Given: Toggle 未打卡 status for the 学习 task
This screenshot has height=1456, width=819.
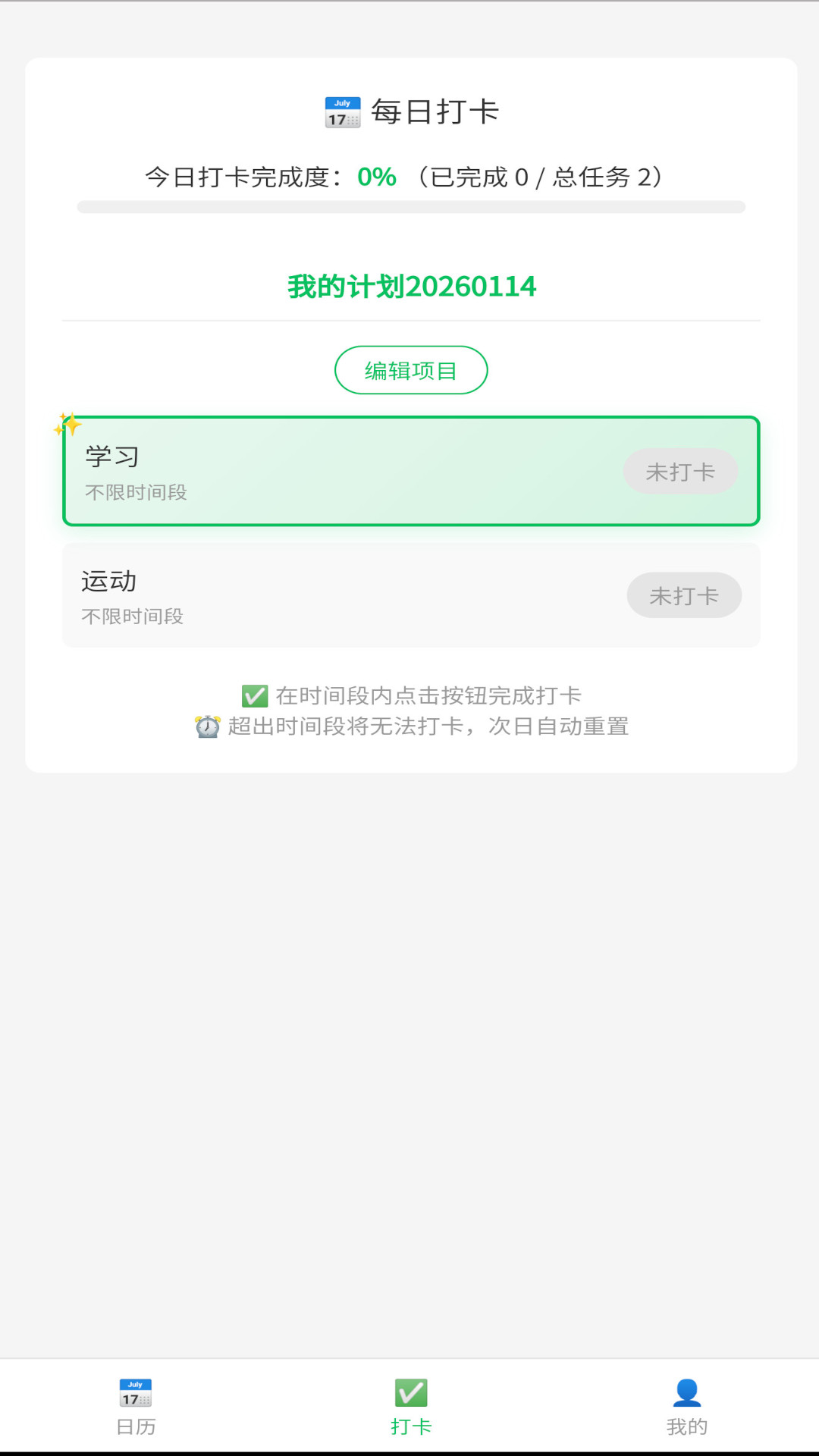Looking at the screenshot, I should coord(680,471).
